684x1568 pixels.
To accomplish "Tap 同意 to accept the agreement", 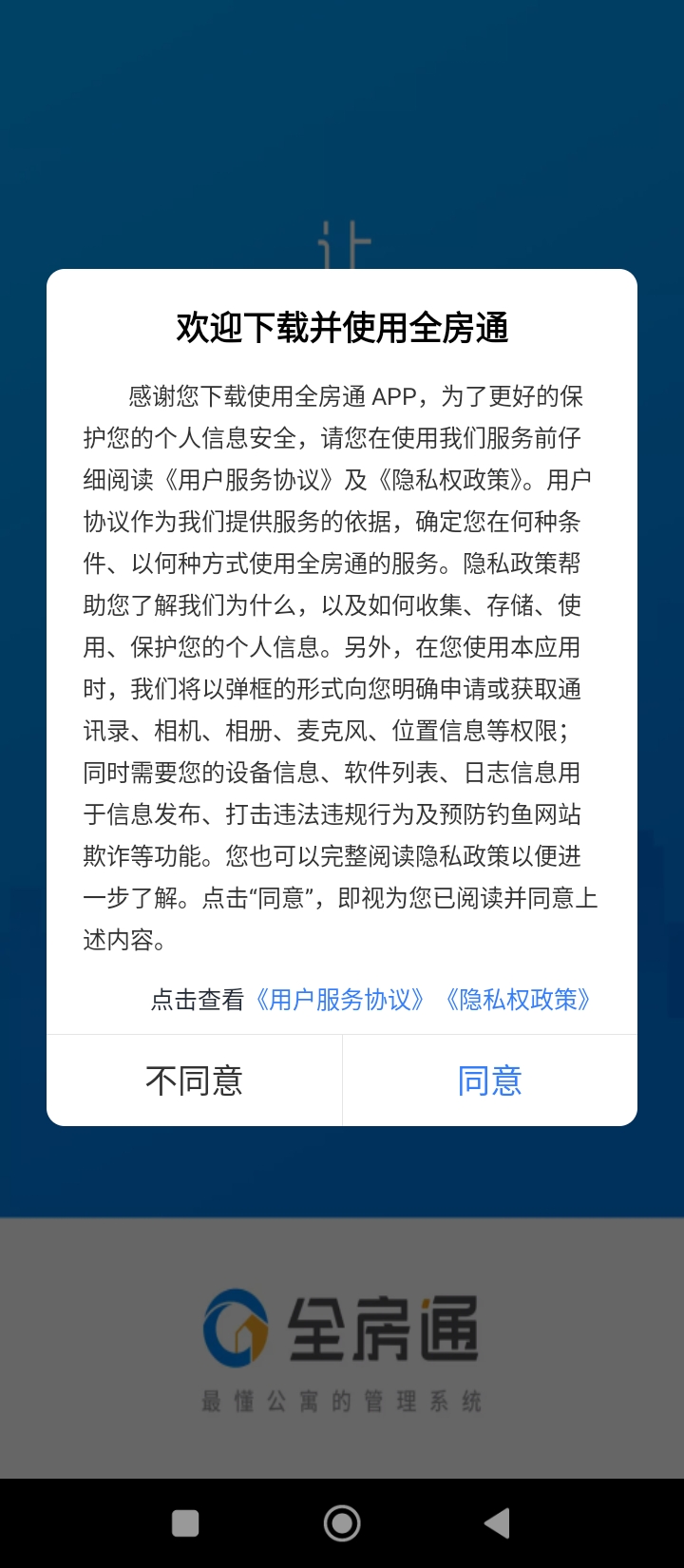I will (x=489, y=1080).
